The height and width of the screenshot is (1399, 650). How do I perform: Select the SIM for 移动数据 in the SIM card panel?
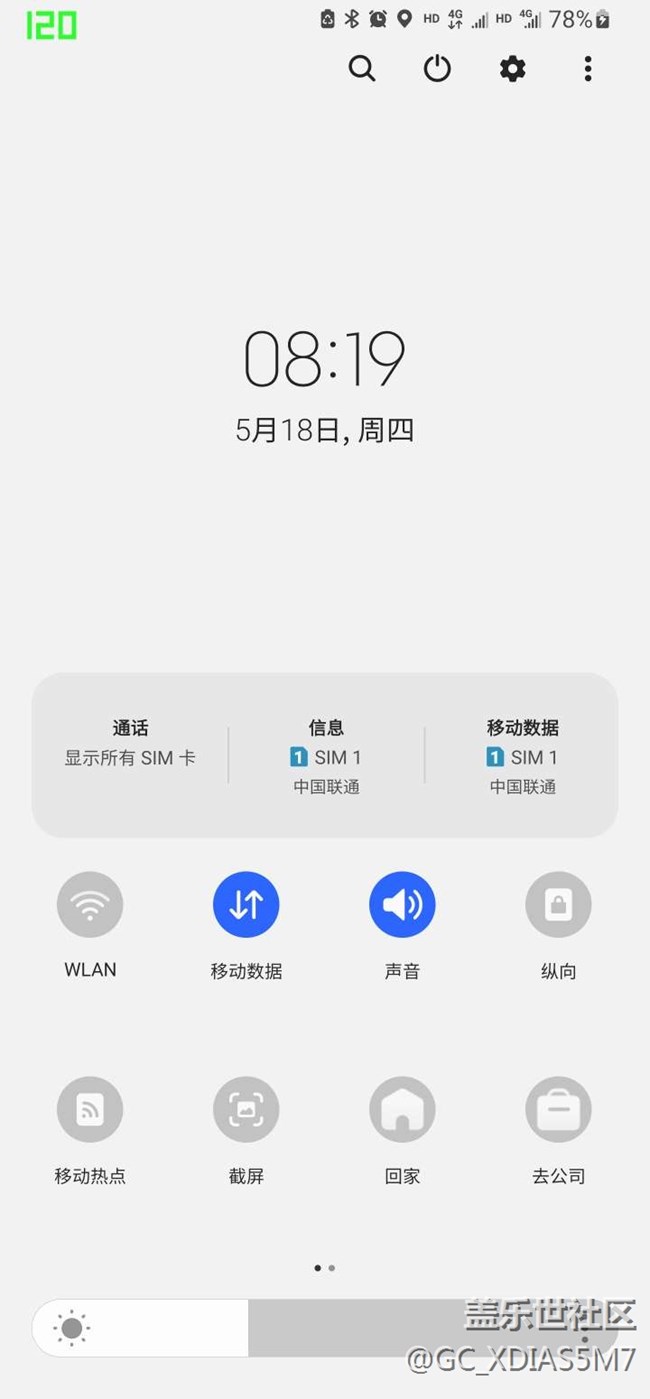coord(522,755)
